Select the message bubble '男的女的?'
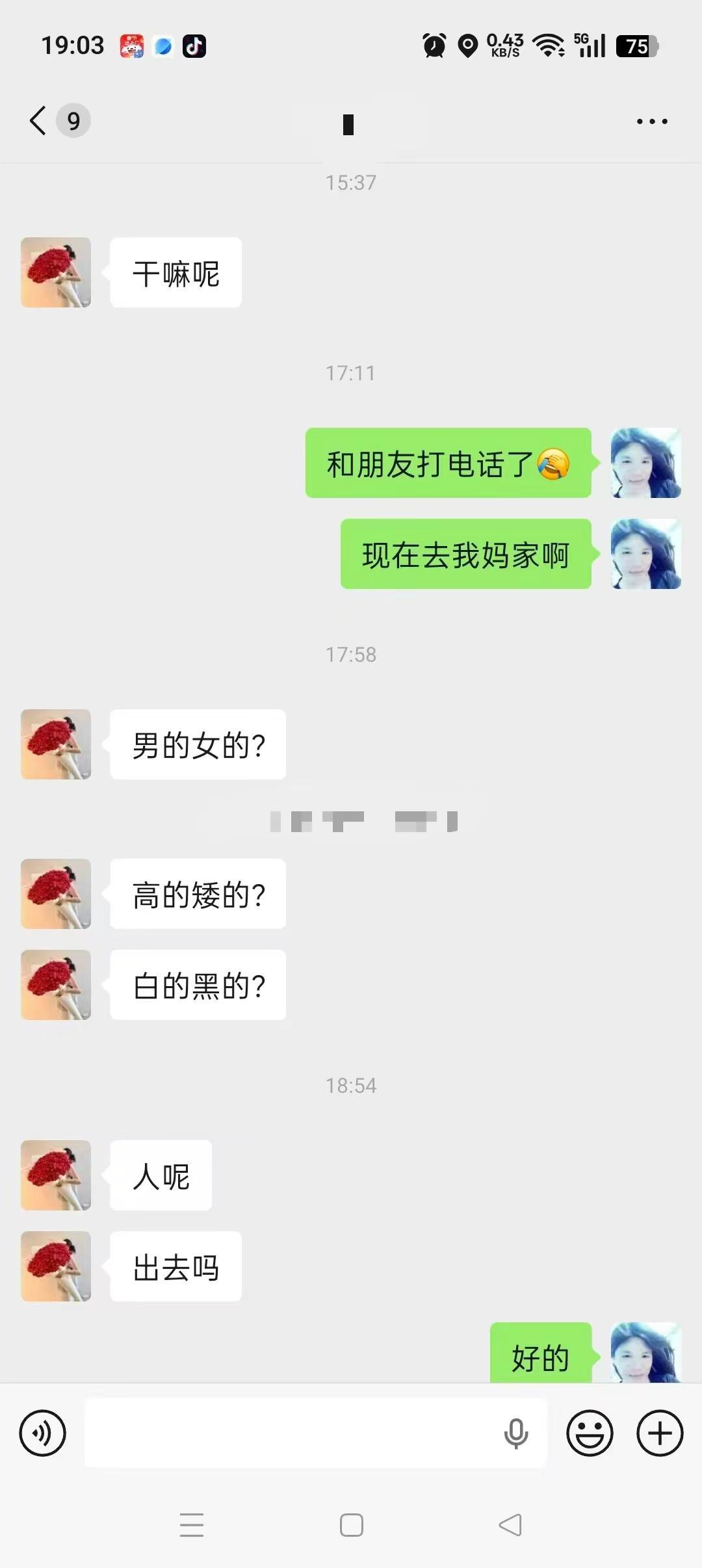This screenshot has height=1568, width=702. click(197, 745)
